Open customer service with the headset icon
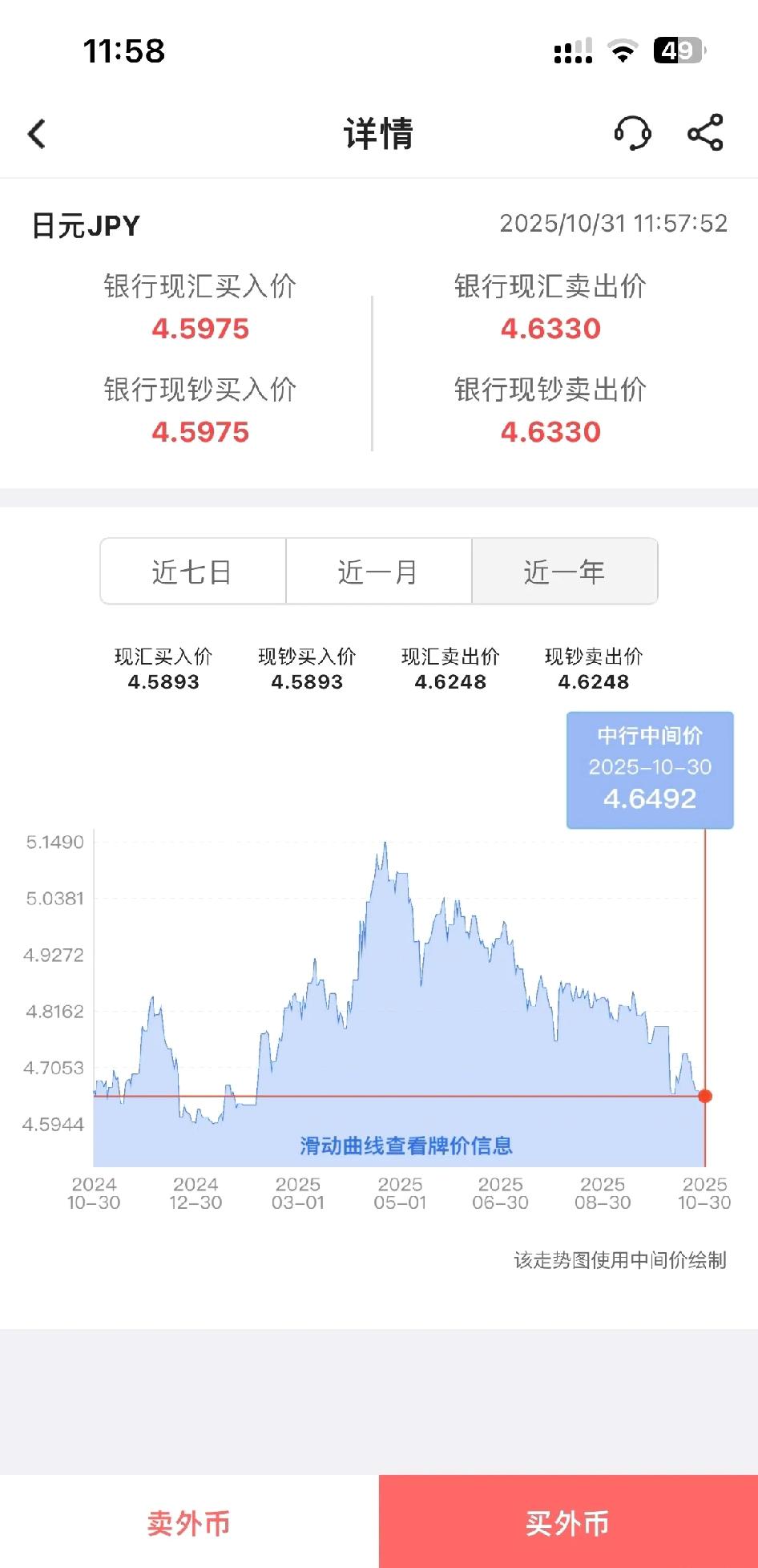The image size is (758, 1568). coord(632,133)
